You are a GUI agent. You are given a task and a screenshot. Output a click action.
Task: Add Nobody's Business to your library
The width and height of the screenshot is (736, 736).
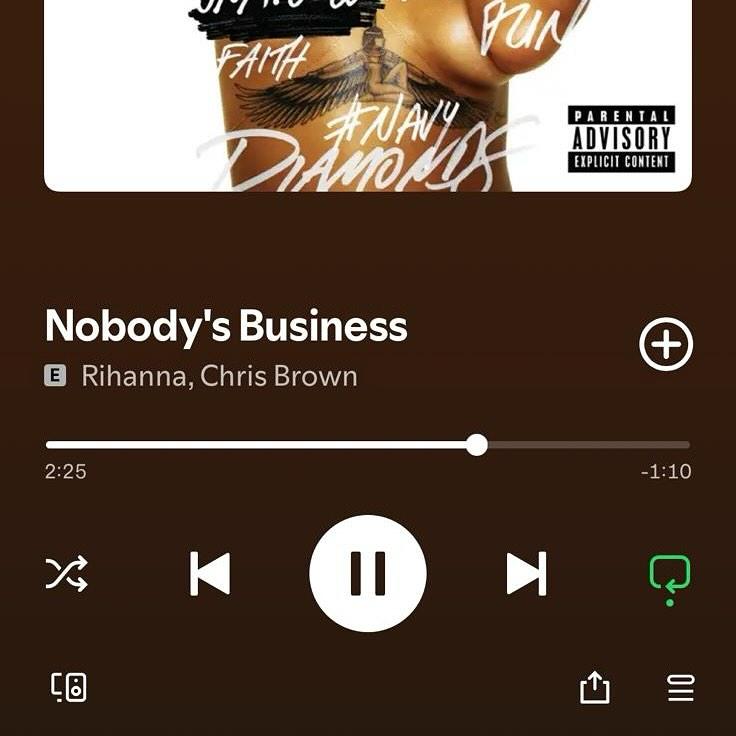point(666,345)
